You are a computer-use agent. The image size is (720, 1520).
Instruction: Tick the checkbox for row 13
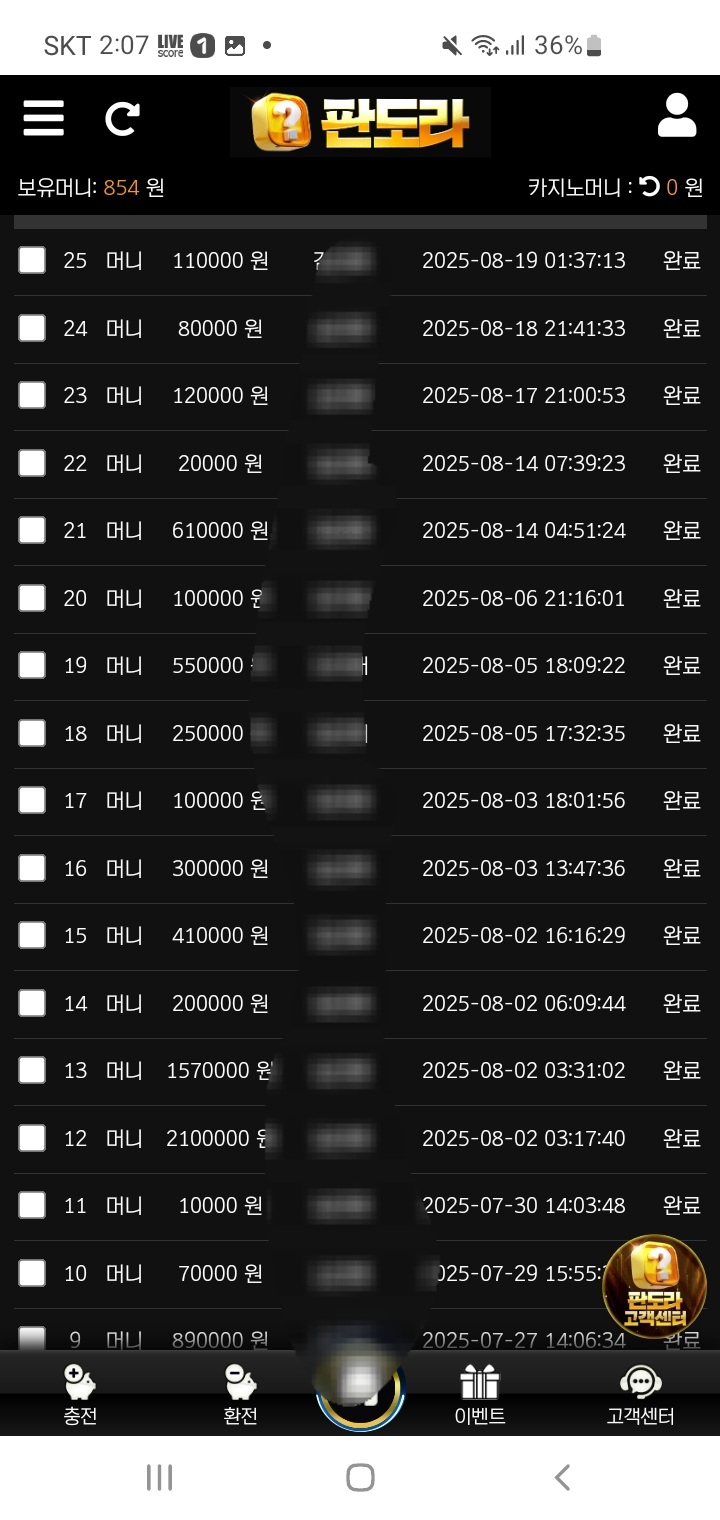(x=32, y=1071)
